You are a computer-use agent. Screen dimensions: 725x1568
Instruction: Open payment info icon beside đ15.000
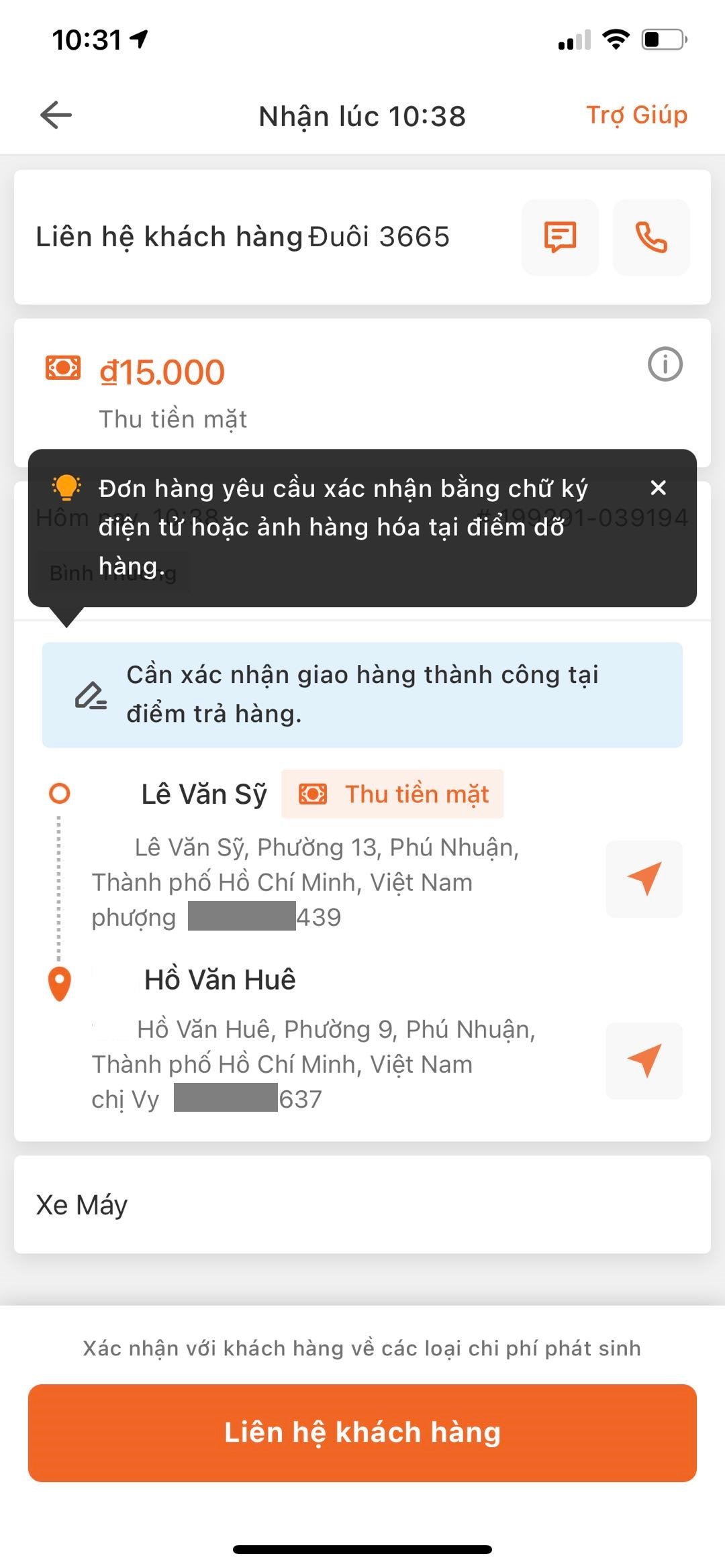(665, 364)
